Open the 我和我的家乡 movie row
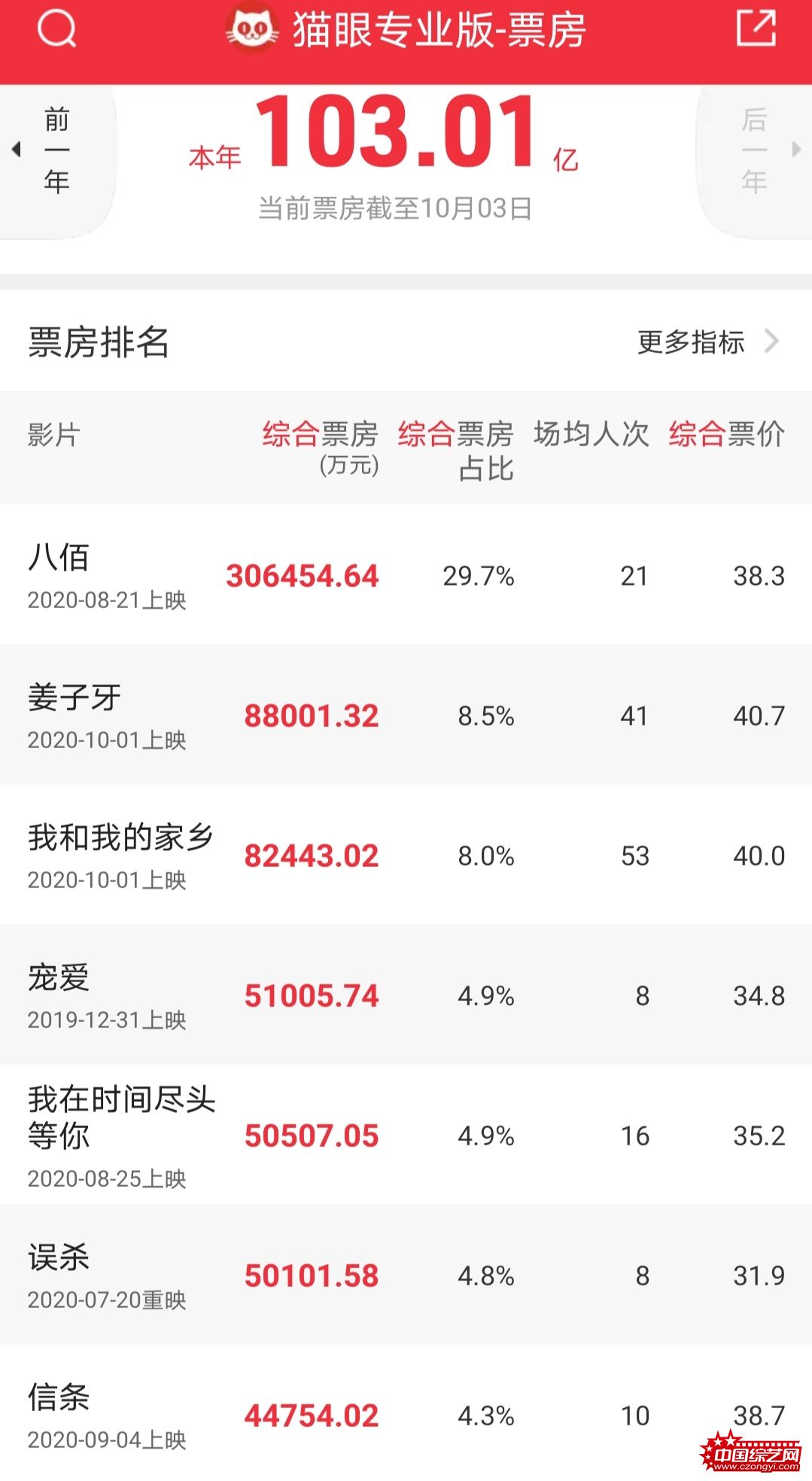Viewport: 812px width, 1481px height. [x=406, y=855]
